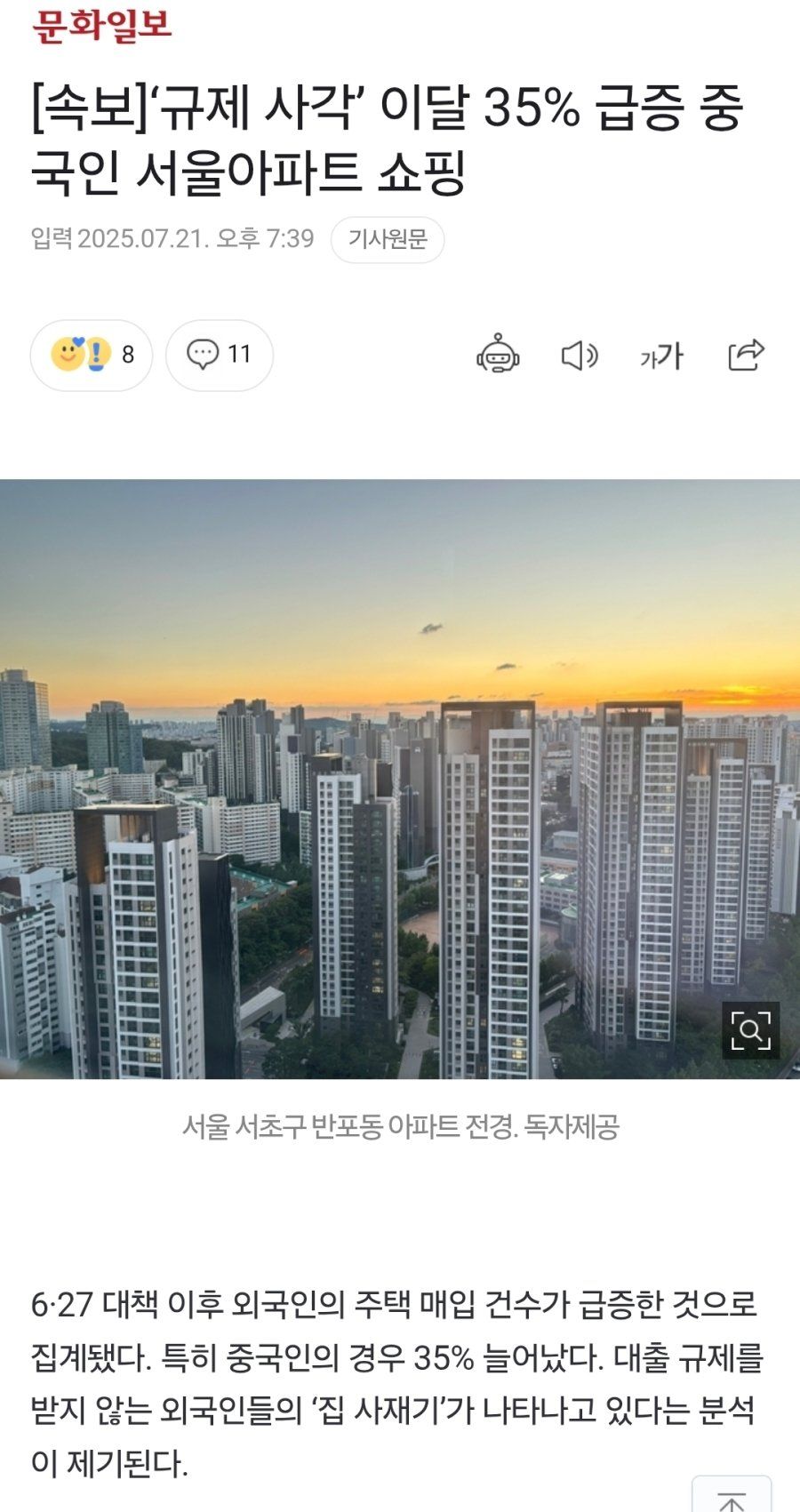Open the 11 comments
This screenshot has width=800, height=1512.
click(219, 355)
